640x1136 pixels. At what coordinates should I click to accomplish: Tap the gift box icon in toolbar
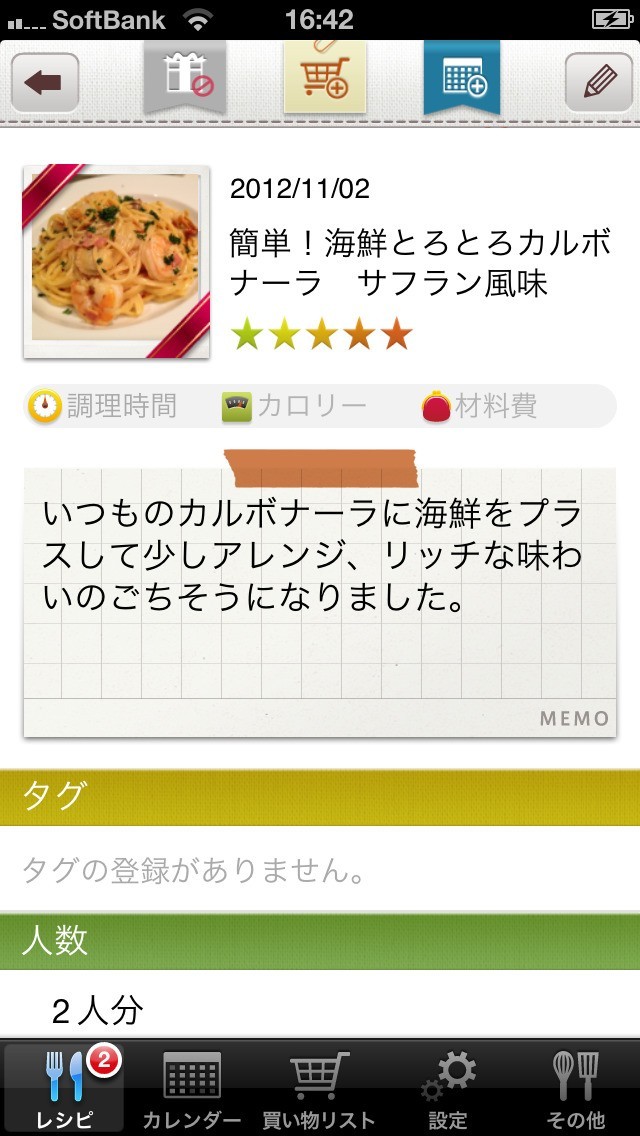coord(185,78)
